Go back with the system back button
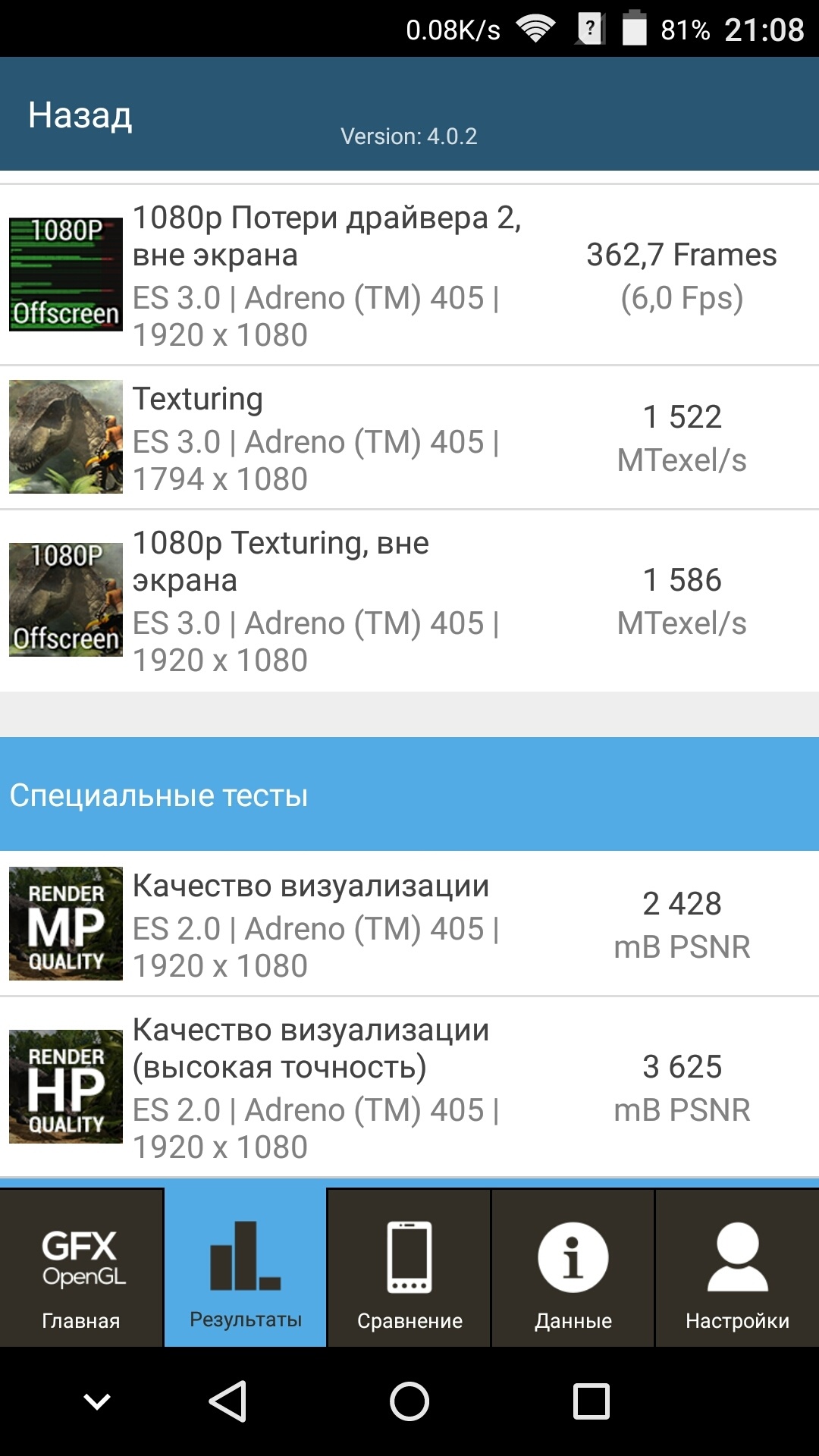819x1456 pixels. tap(227, 1401)
